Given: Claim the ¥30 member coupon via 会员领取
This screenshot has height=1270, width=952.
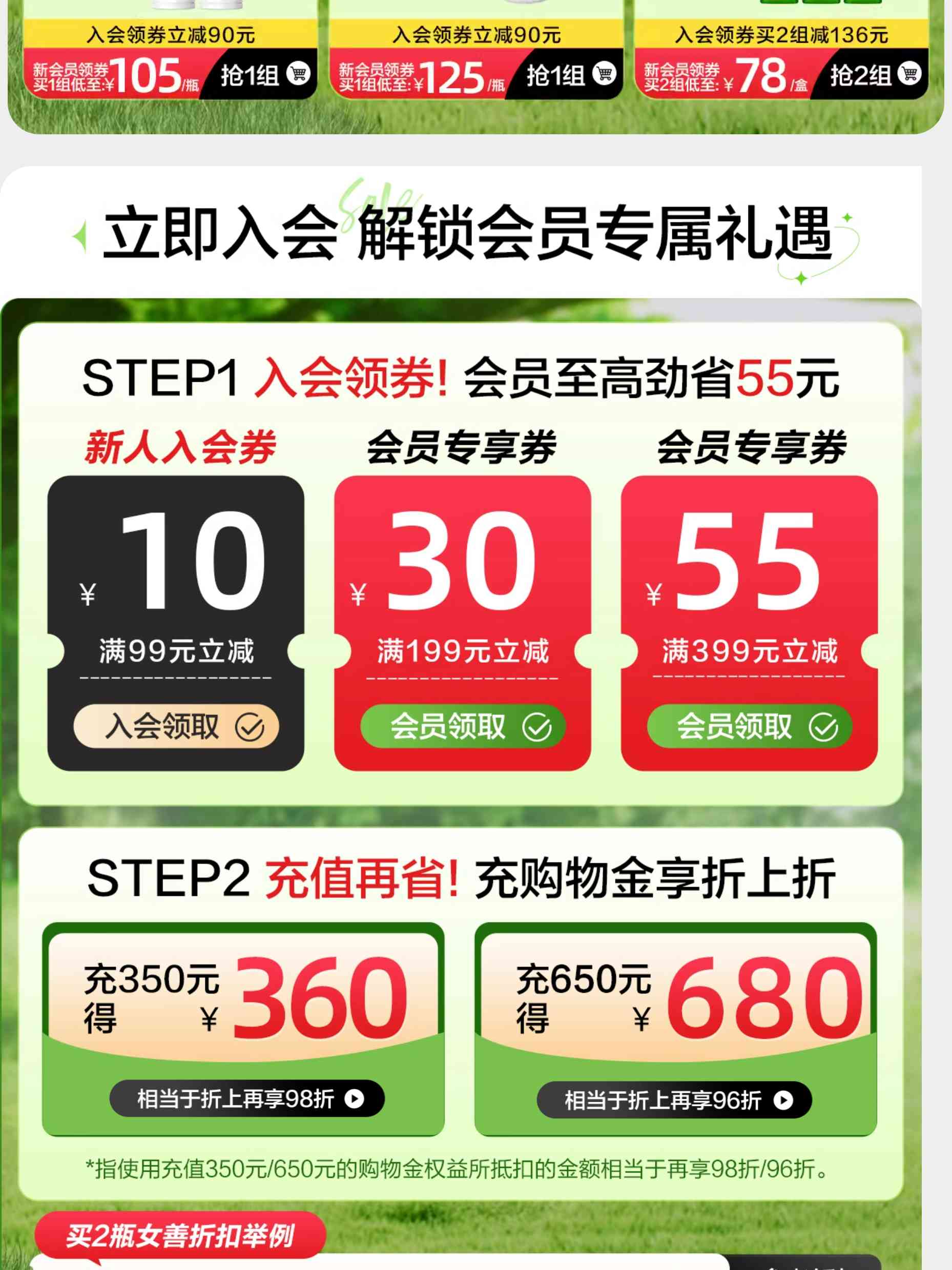Looking at the screenshot, I should [463, 726].
